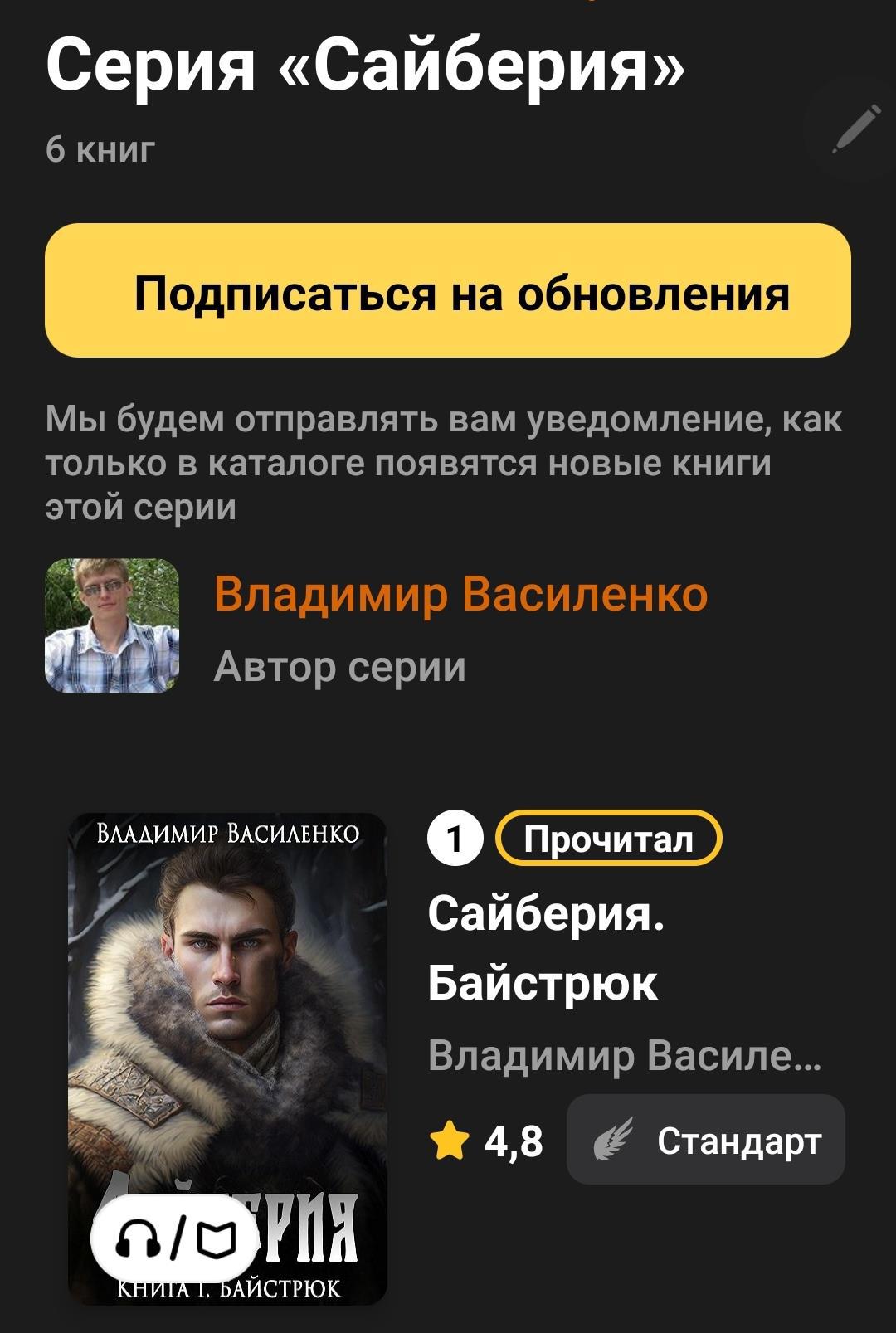The height and width of the screenshot is (1333, 896).
Task: Subscribe via «Подписаться на обновления» button
Action: tap(448, 290)
